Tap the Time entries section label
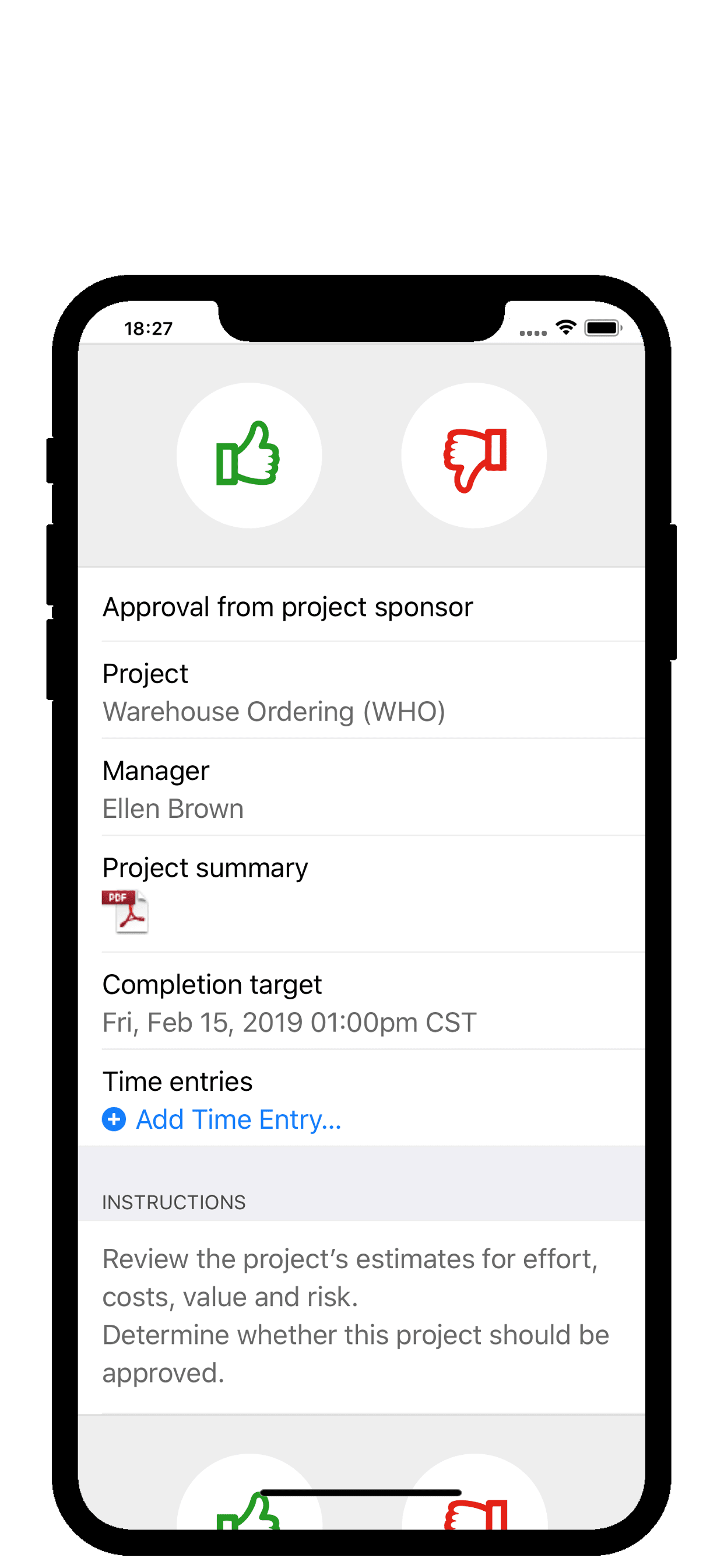The width and height of the screenshot is (724, 1568). [178, 1081]
